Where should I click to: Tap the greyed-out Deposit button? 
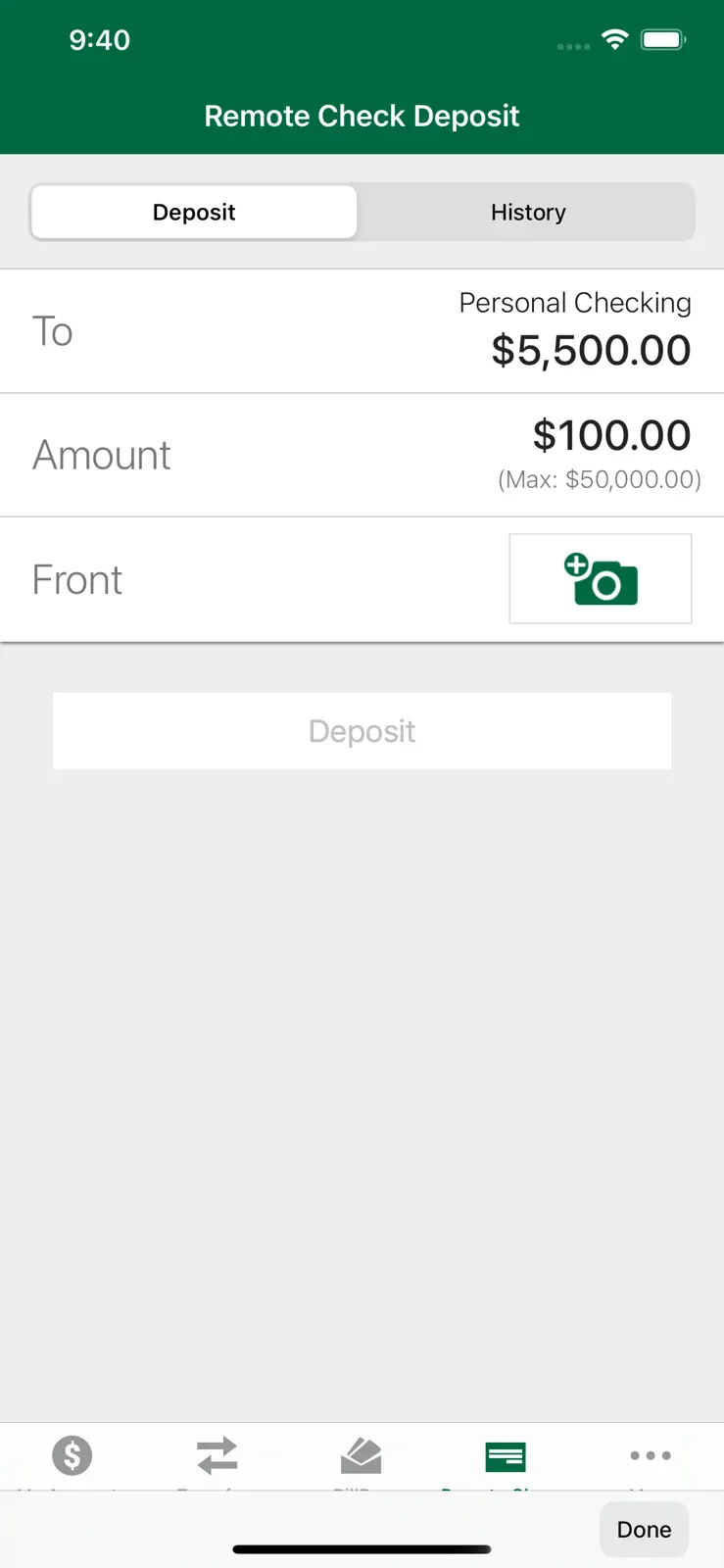362,731
